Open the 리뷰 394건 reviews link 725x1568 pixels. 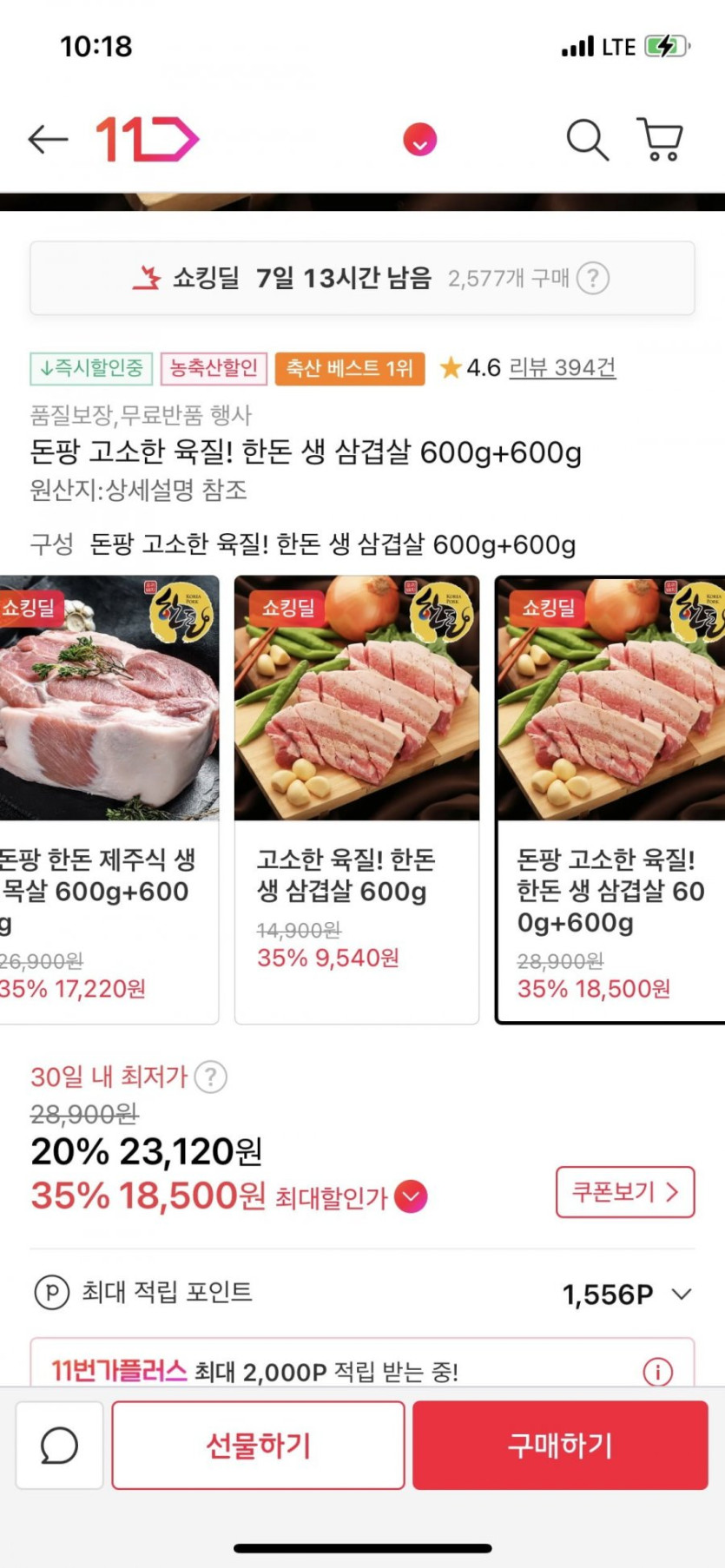point(562,368)
